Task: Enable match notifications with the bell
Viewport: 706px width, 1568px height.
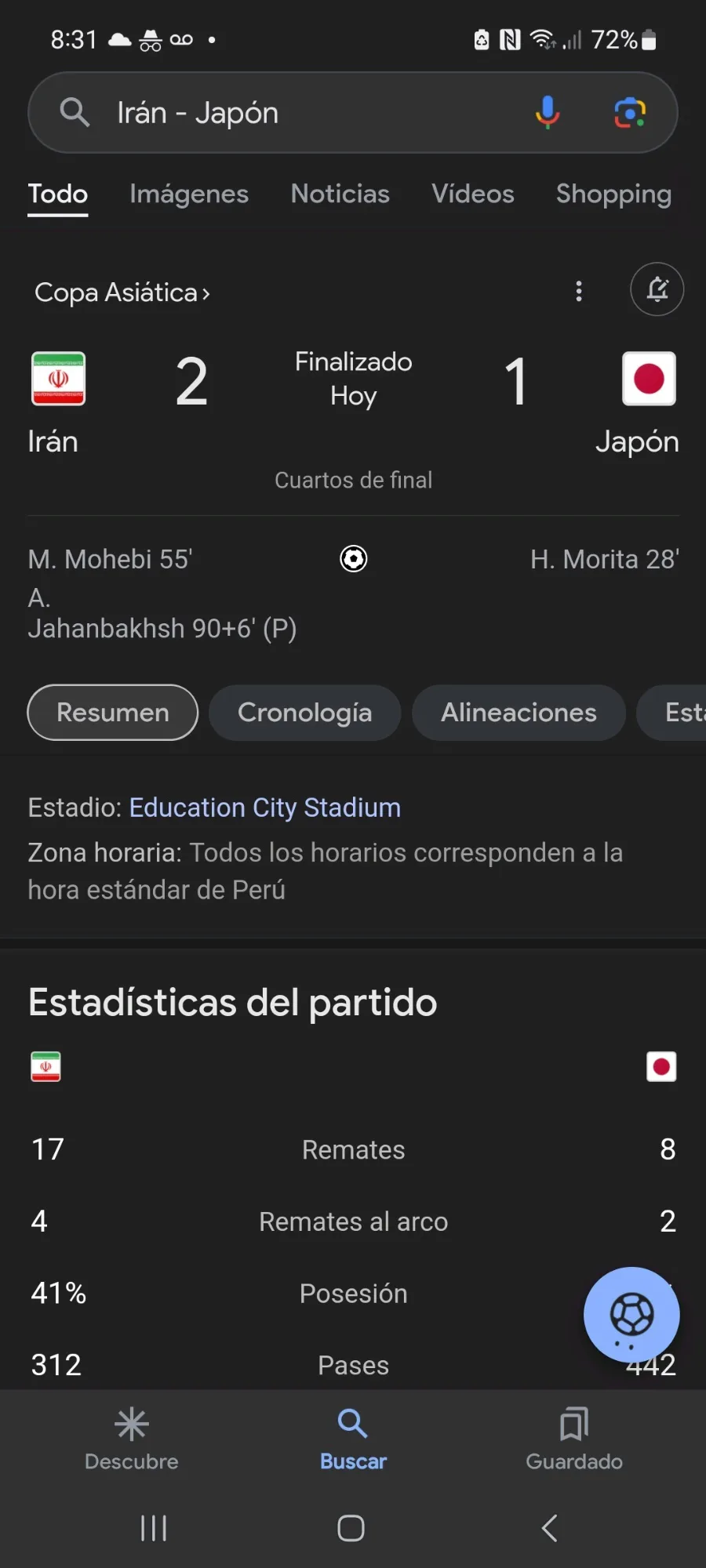Action: coord(657,289)
